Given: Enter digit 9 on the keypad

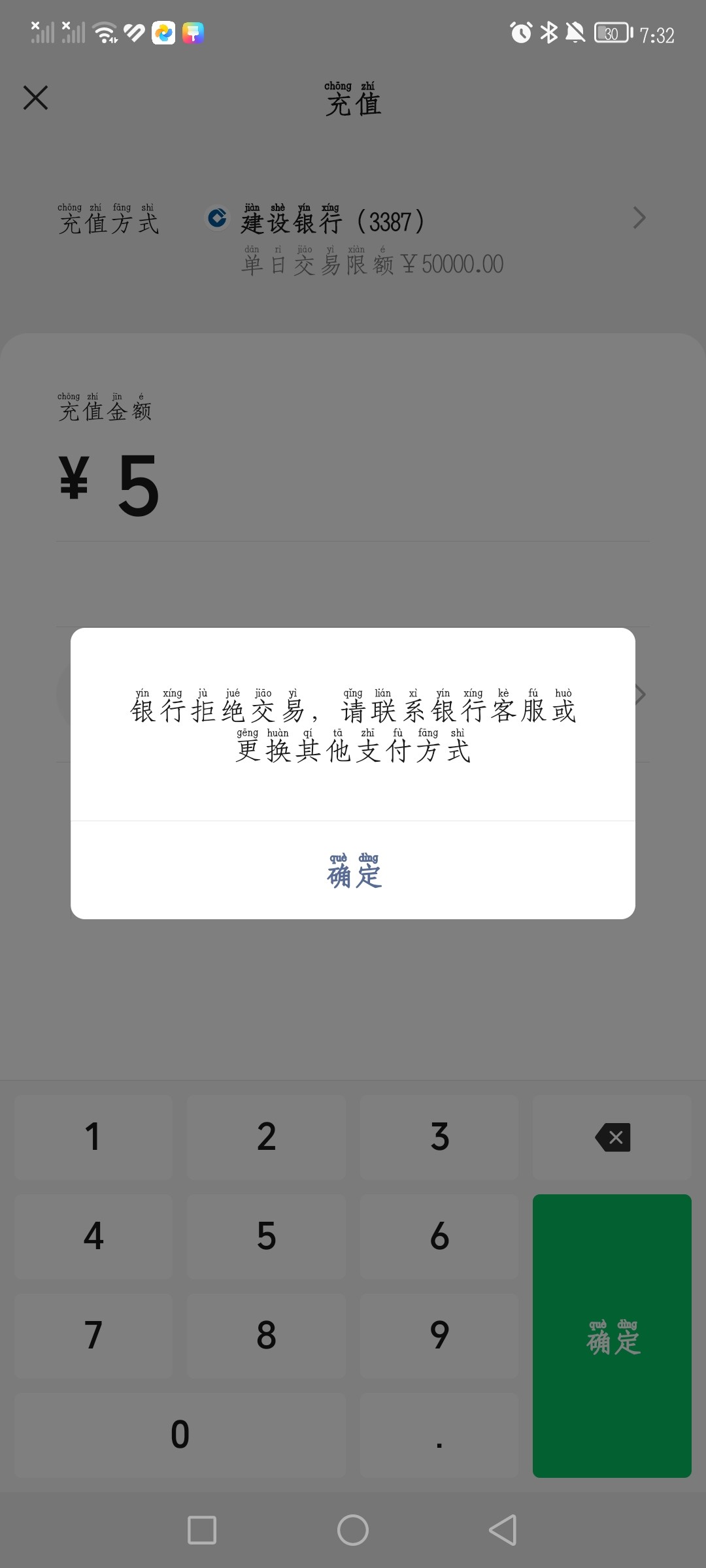Looking at the screenshot, I should (x=439, y=1336).
